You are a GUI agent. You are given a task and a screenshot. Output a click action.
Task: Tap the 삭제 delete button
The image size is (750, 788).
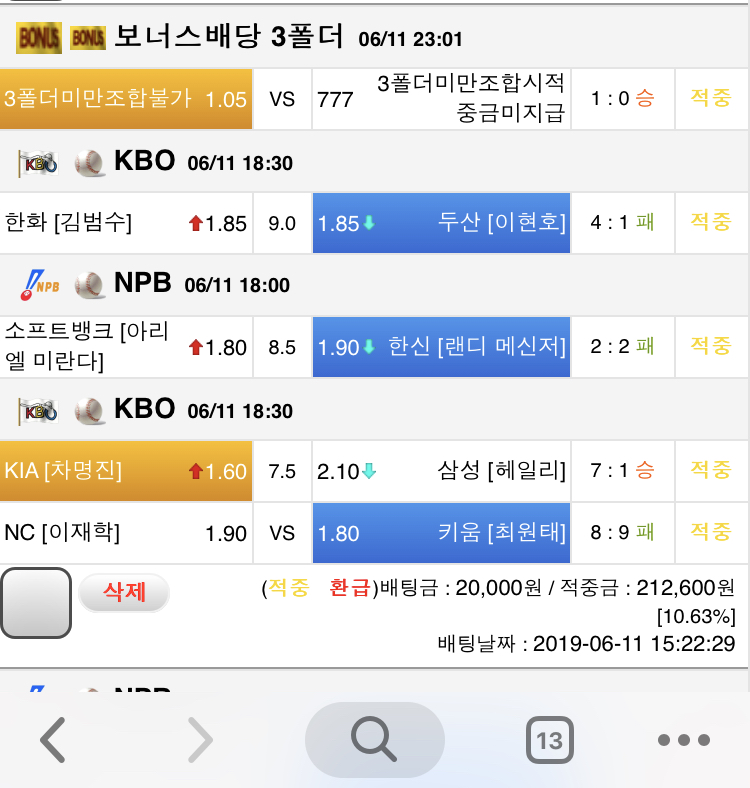pyautogui.click(x=124, y=592)
